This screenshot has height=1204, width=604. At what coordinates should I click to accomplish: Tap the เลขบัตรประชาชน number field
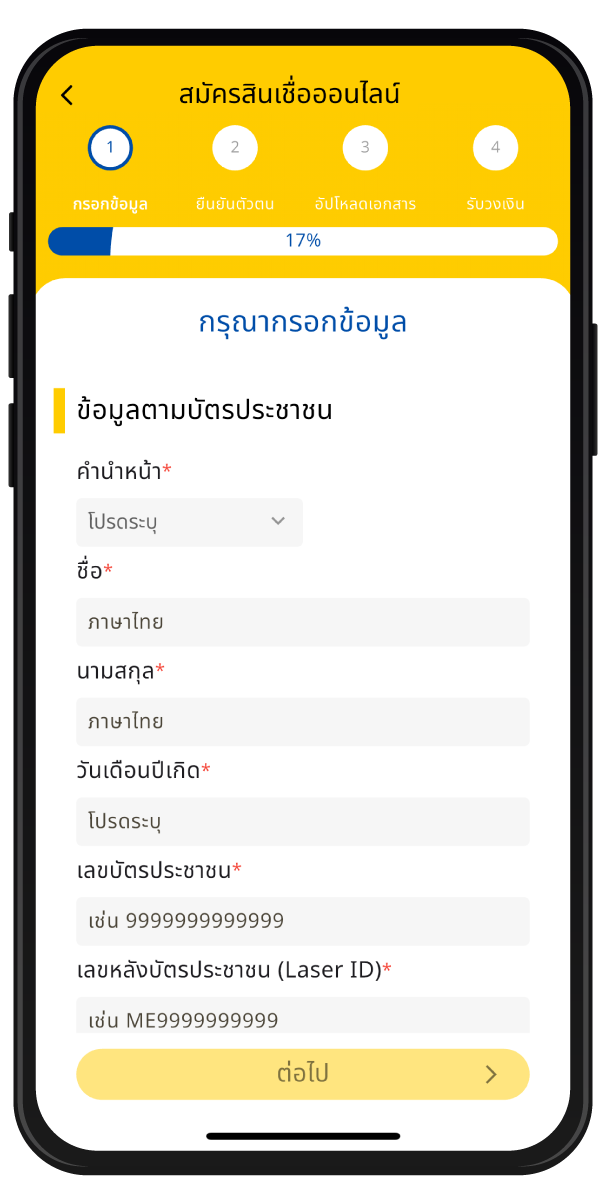pyautogui.click(x=302, y=921)
